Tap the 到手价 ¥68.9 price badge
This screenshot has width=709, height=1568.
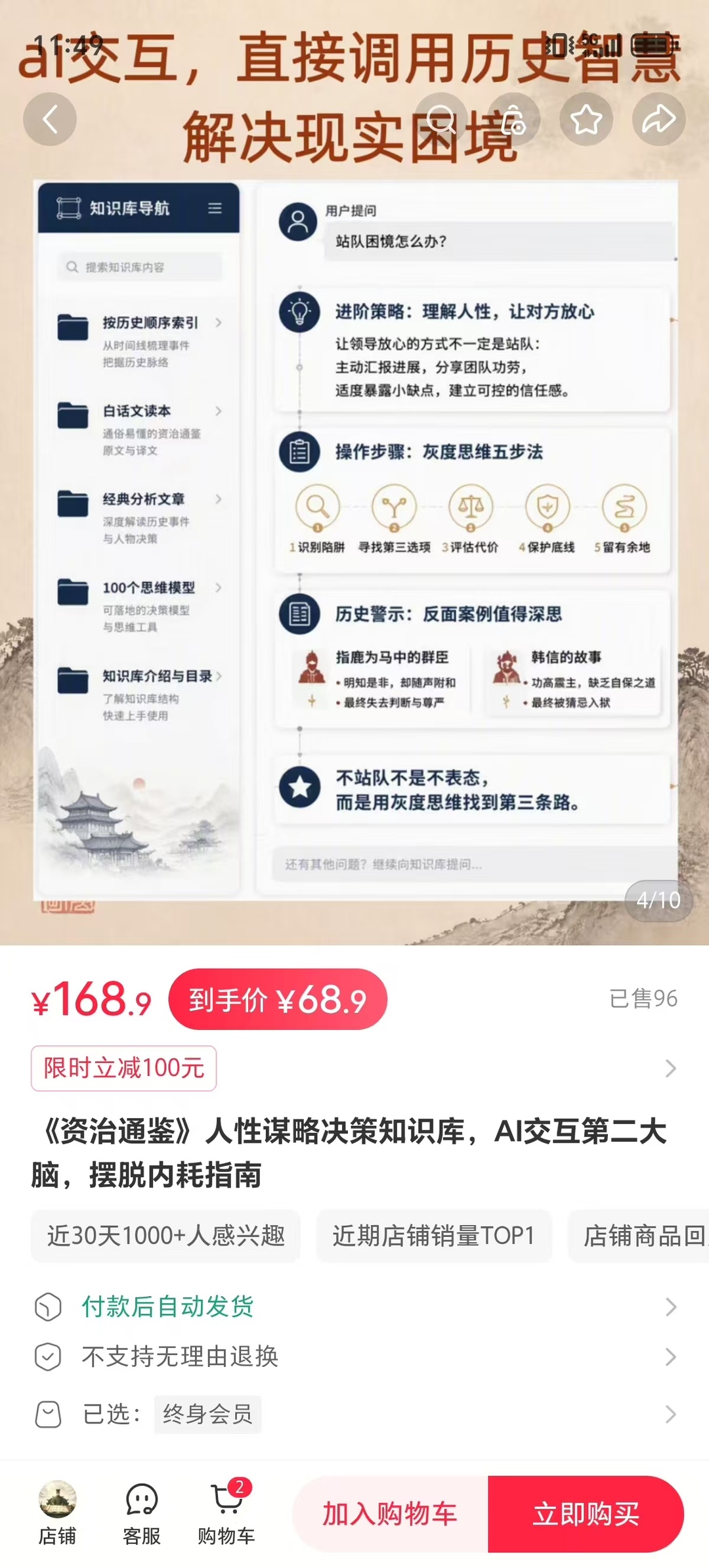pyautogui.click(x=278, y=999)
